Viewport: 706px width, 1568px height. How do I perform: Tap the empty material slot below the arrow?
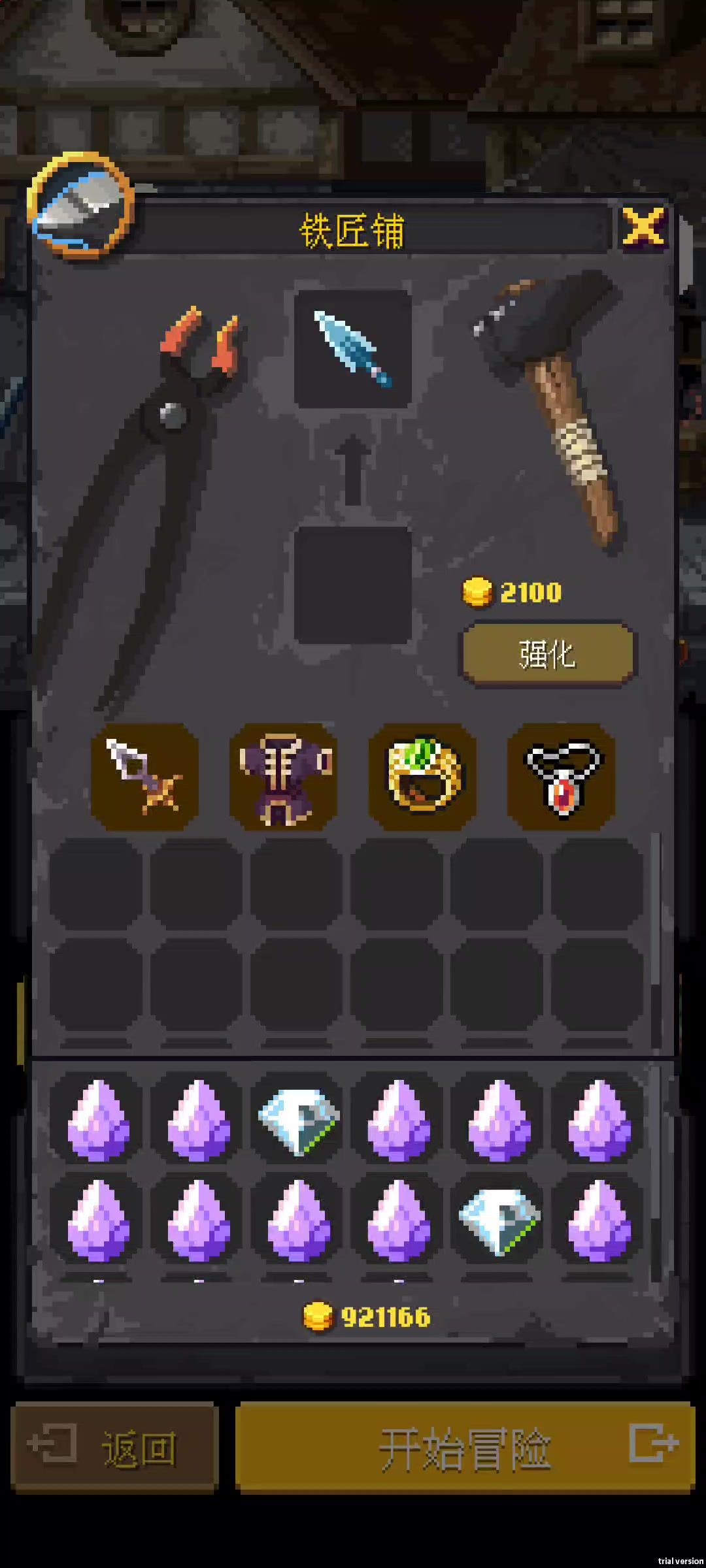coord(353,585)
